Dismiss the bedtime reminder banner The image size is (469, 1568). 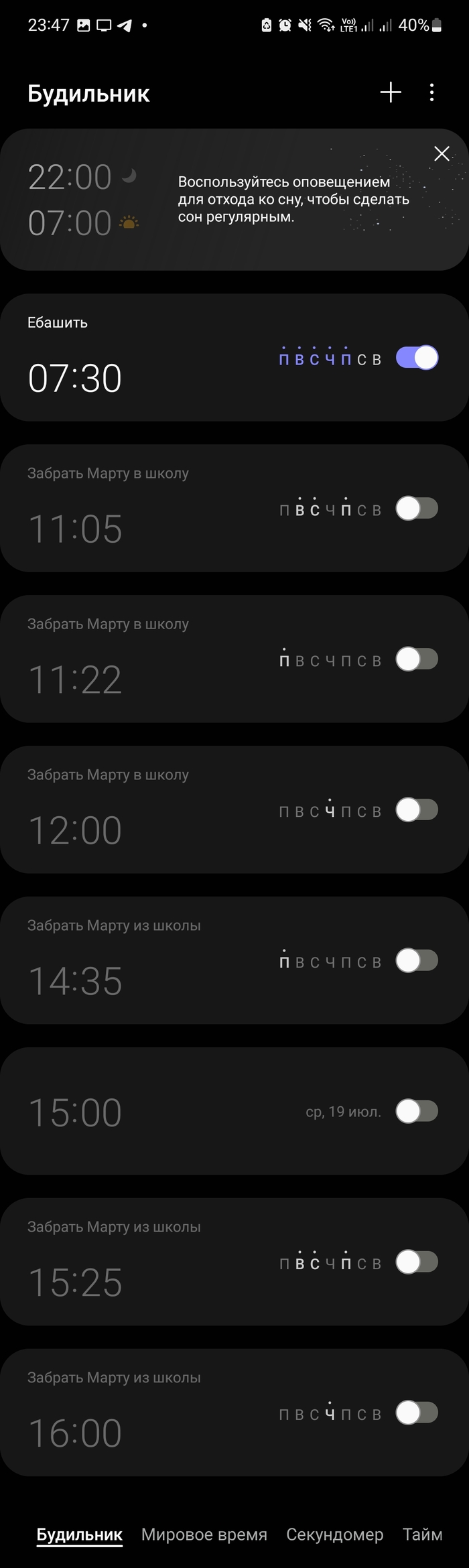442,153
